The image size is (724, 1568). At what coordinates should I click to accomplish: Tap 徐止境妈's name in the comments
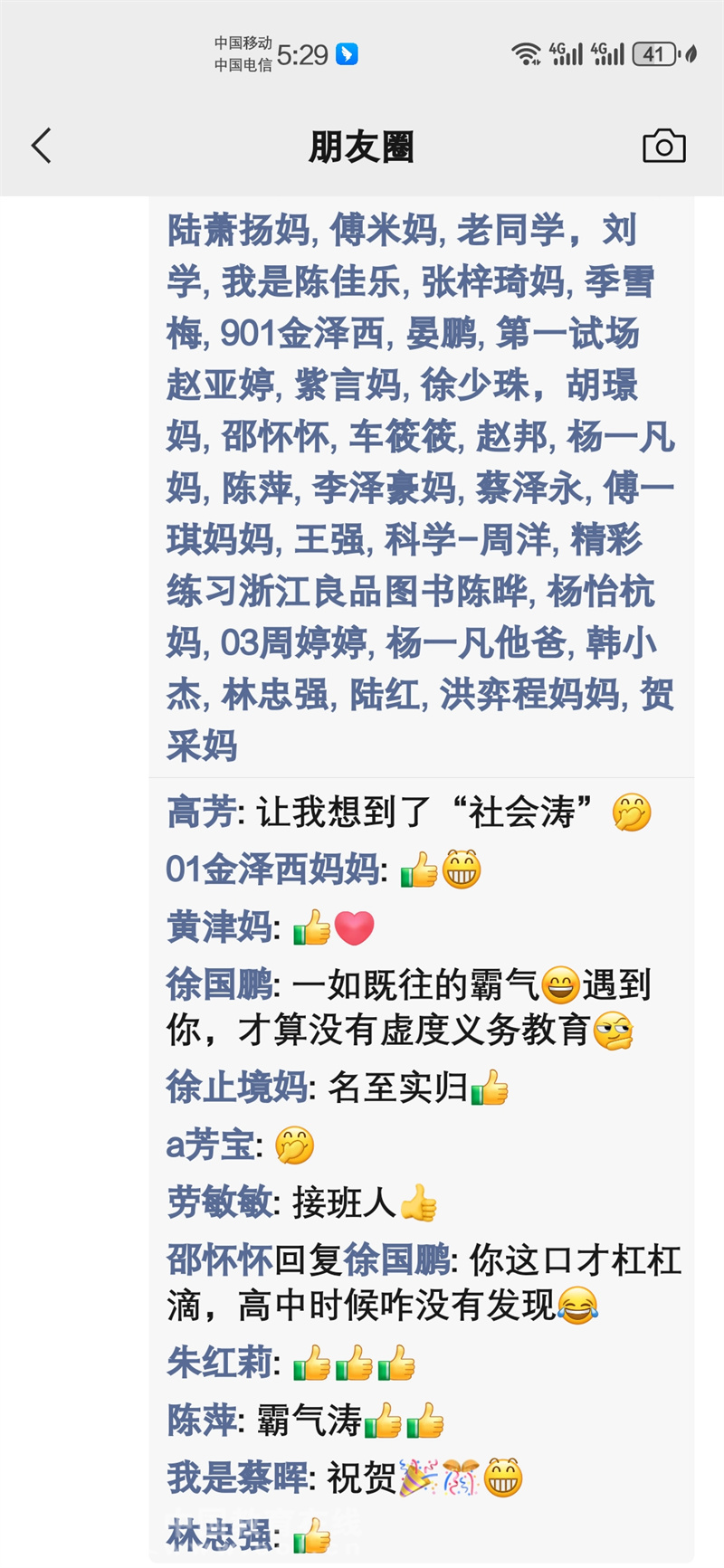pyautogui.click(x=236, y=1087)
